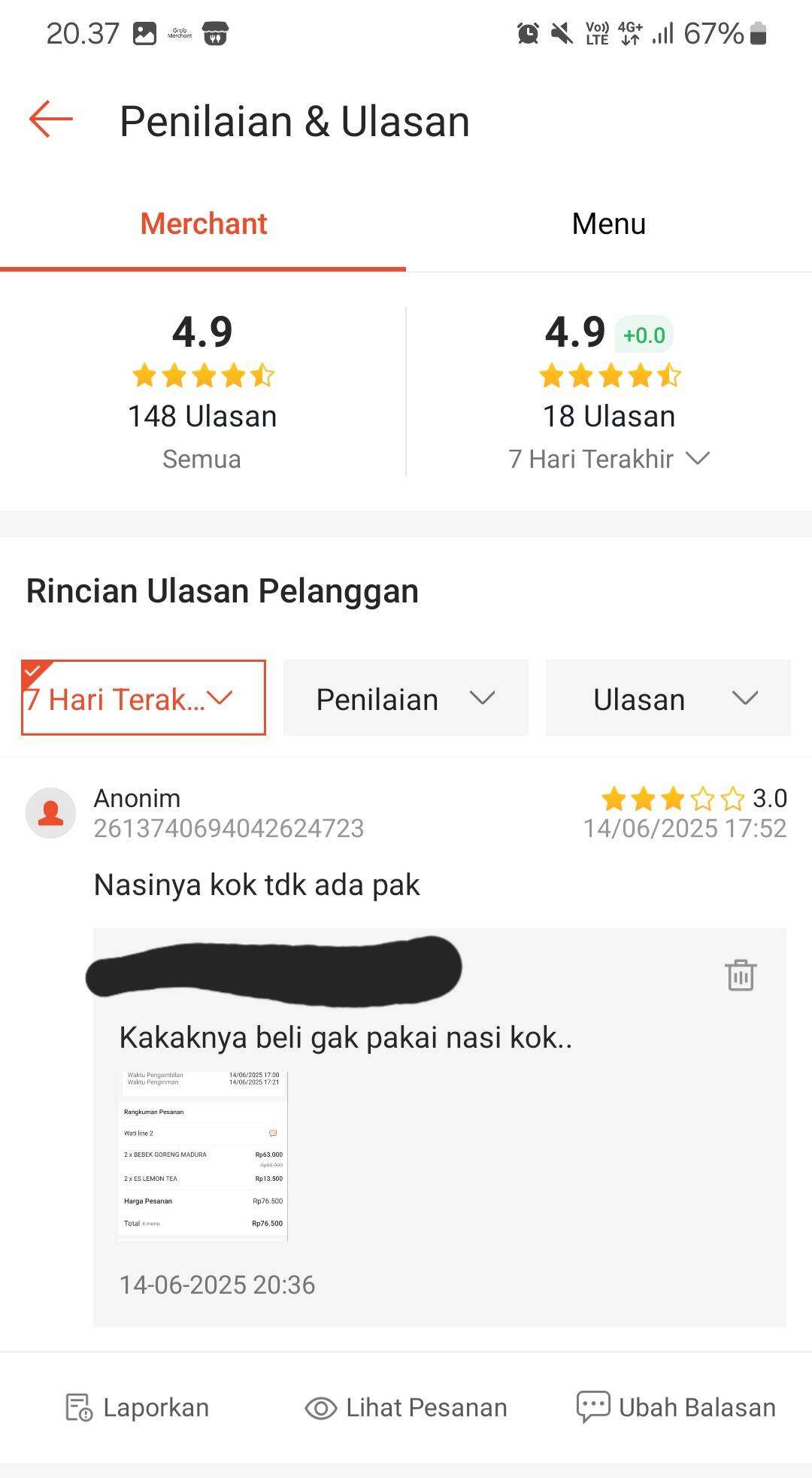Tap Lihat Pesanan to view the order
812x1478 pixels.
(x=406, y=1408)
